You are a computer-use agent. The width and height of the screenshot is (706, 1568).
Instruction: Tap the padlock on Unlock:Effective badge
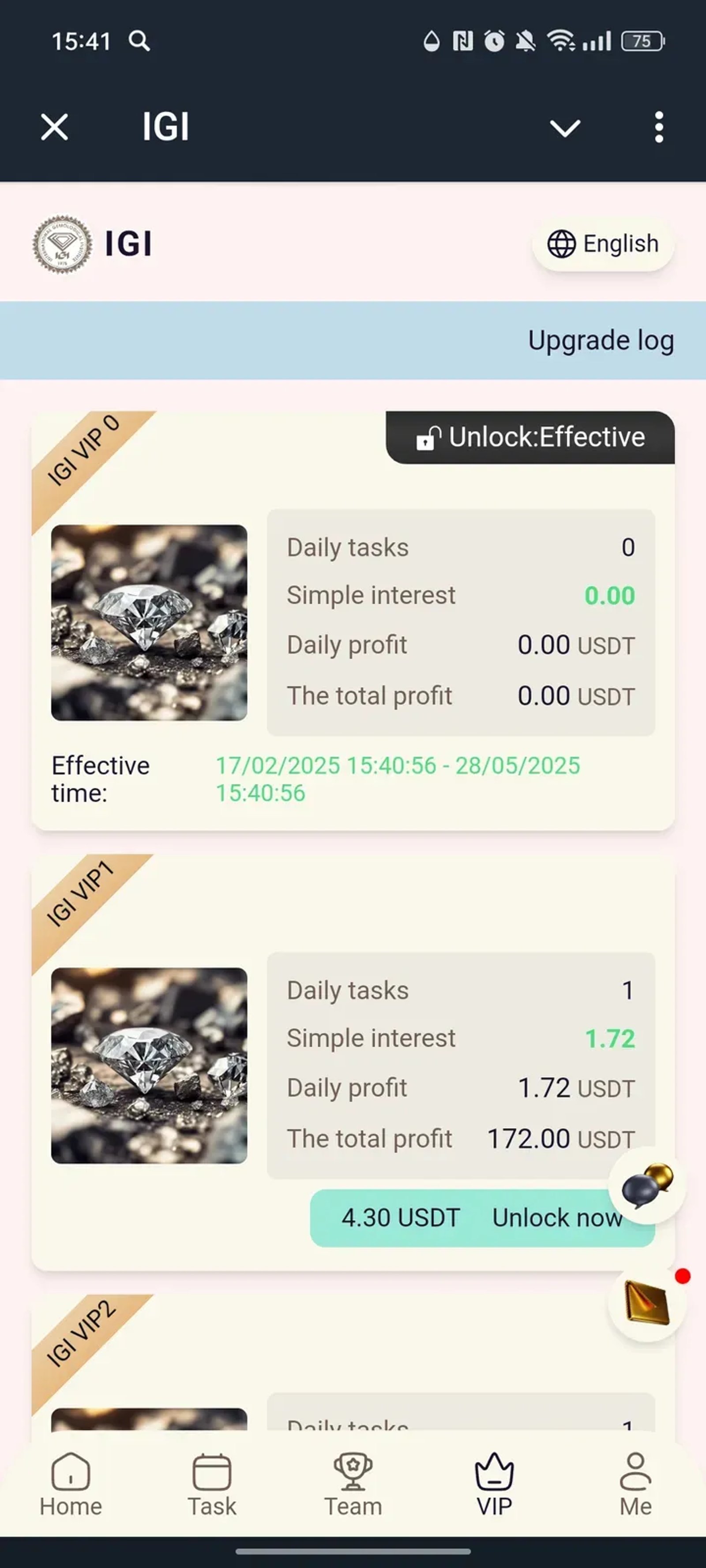point(428,437)
